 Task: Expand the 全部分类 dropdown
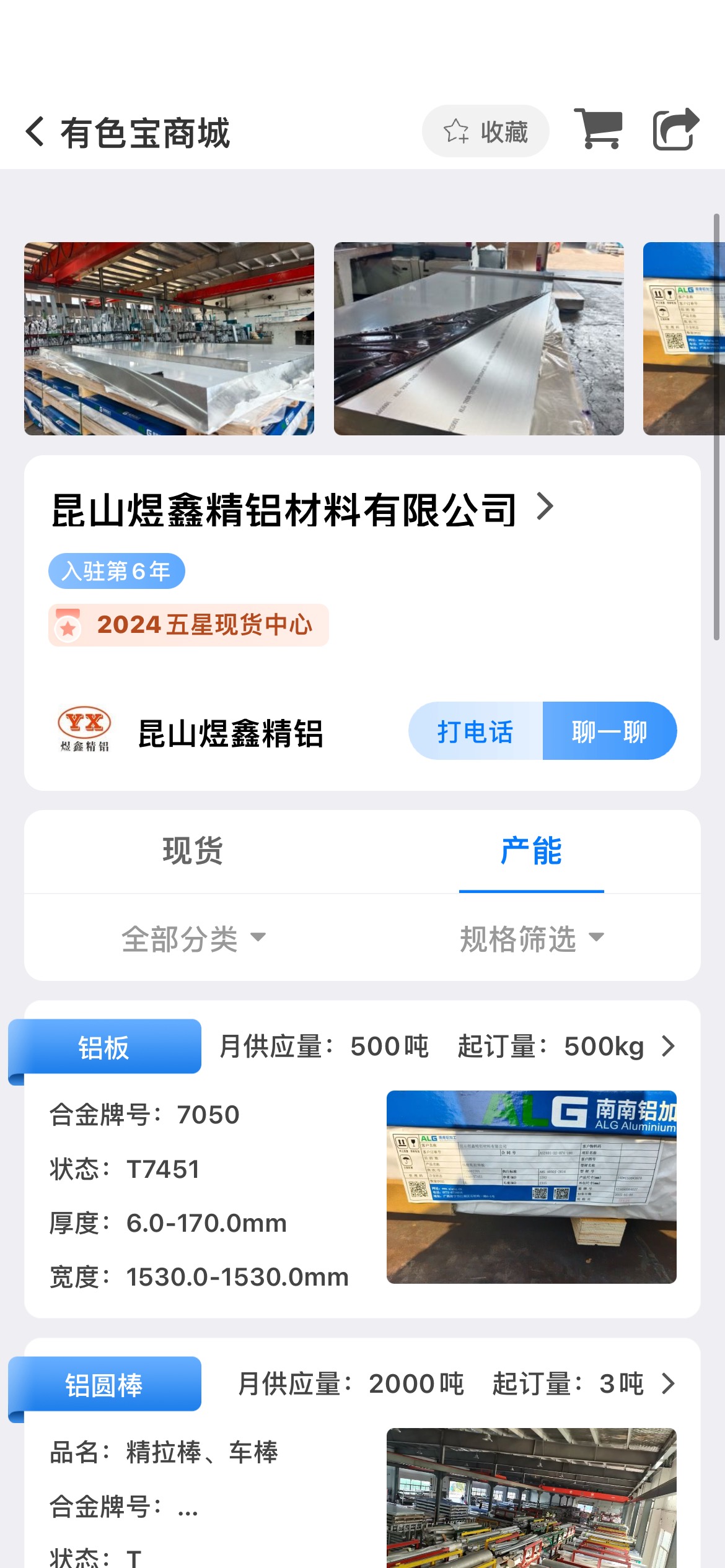tap(193, 938)
